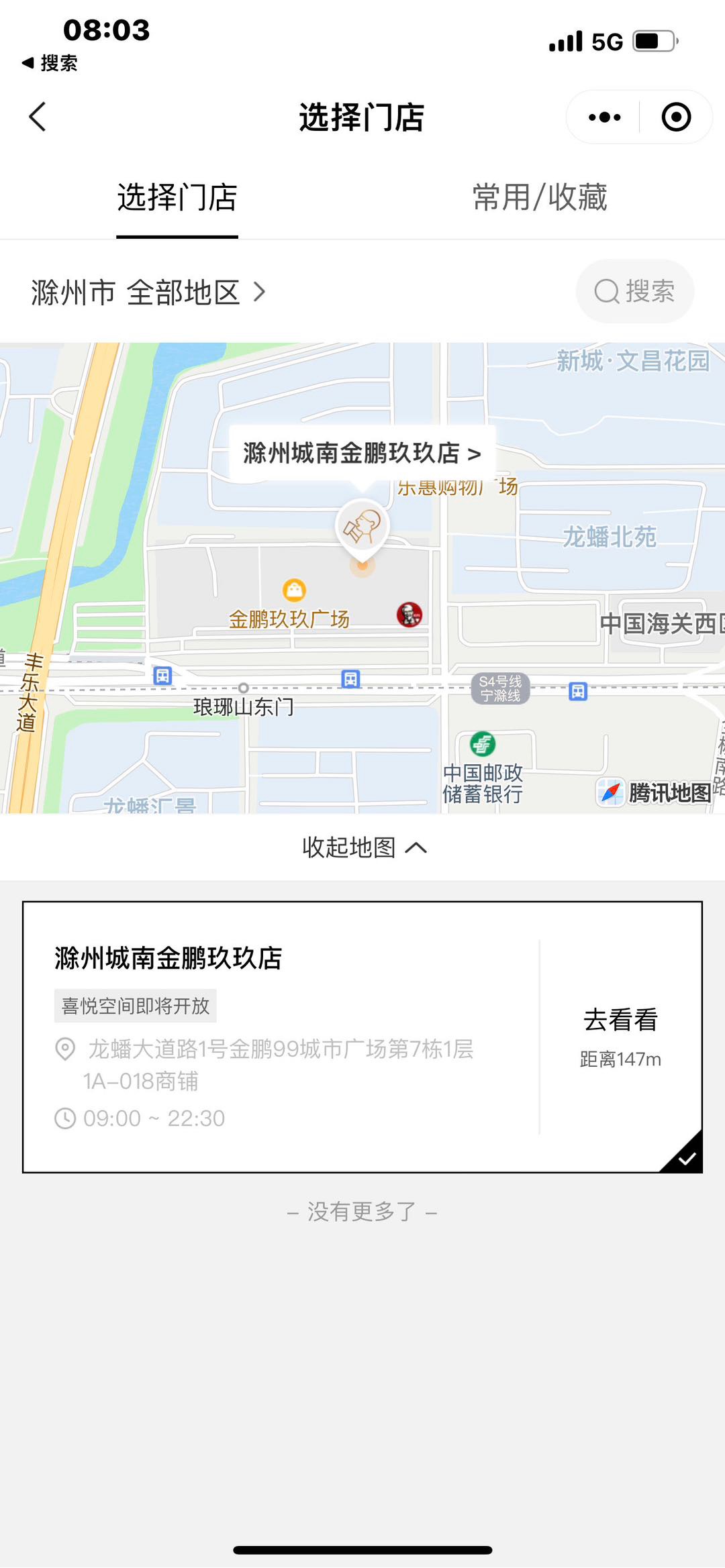The width and height of the screenshot is (725, 1568).
Task: Open the 滁州城南金鹏玖玖店 map callout
Action: click(x=362, y=453)
